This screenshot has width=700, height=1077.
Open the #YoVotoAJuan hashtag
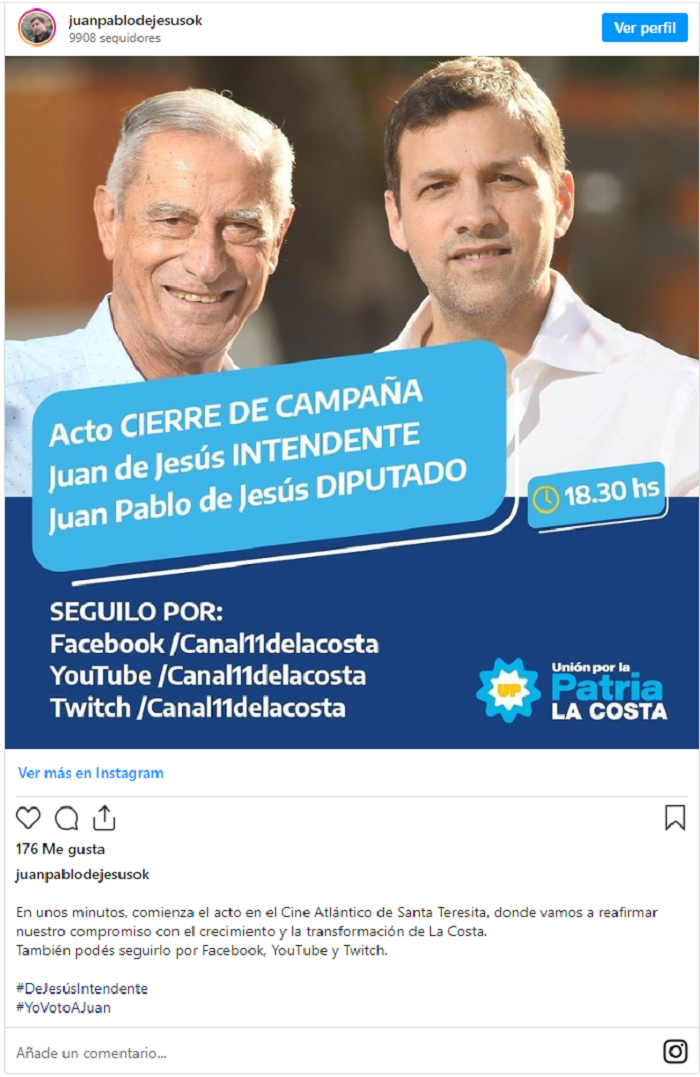point(63,1008)
